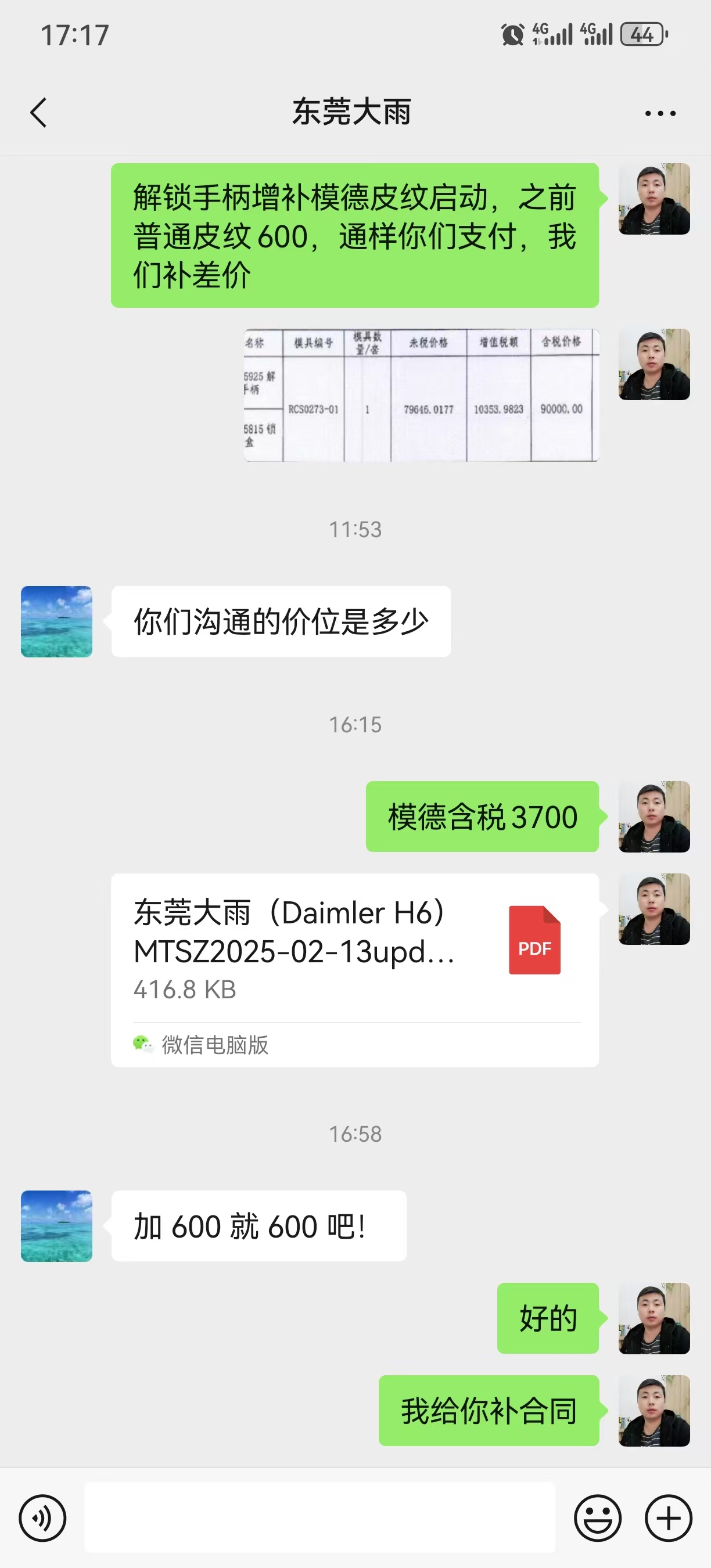The width and height of the screenshot is (711, 1568).
Task: Go back from the 东莞大雨 chat
Action: coord(38,113)
